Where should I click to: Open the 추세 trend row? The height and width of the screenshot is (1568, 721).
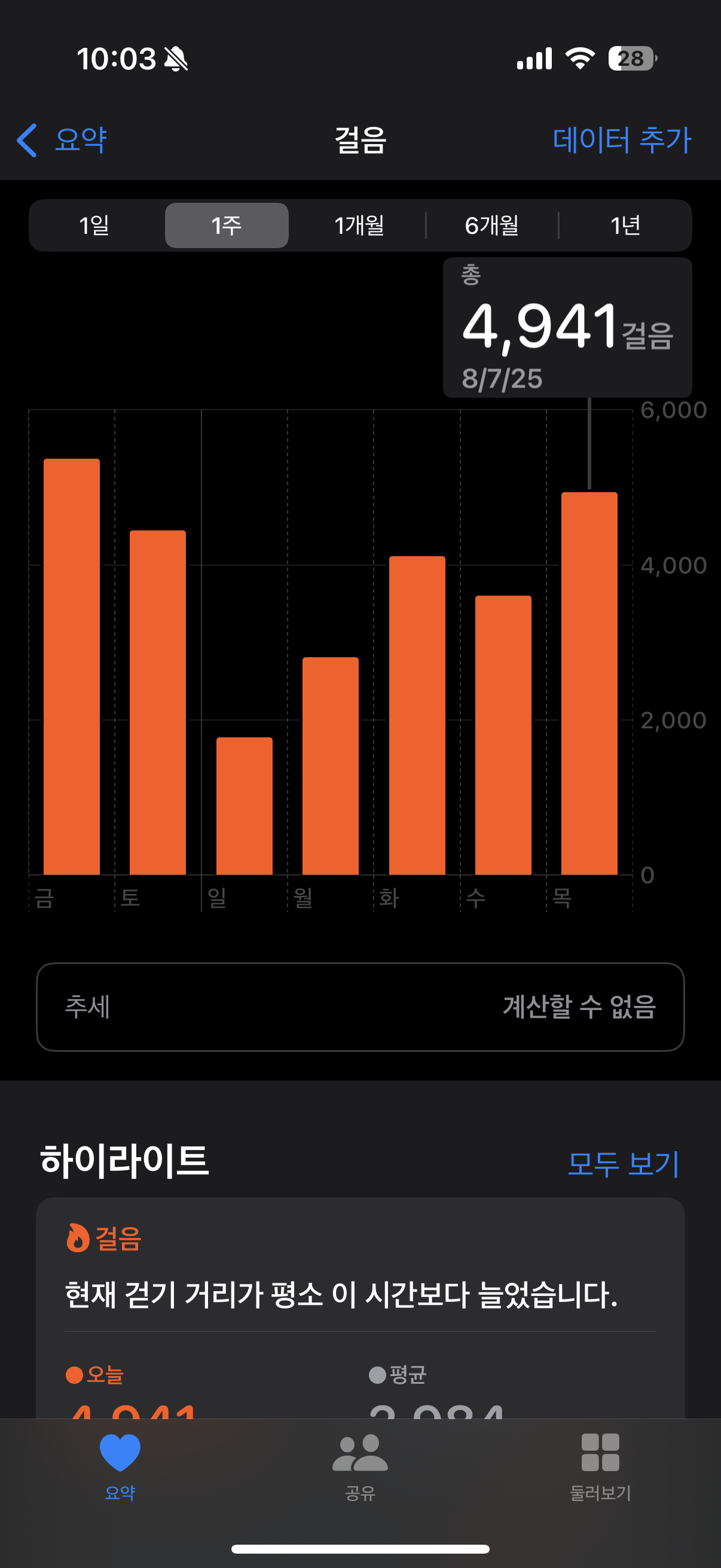point(360,1007)
